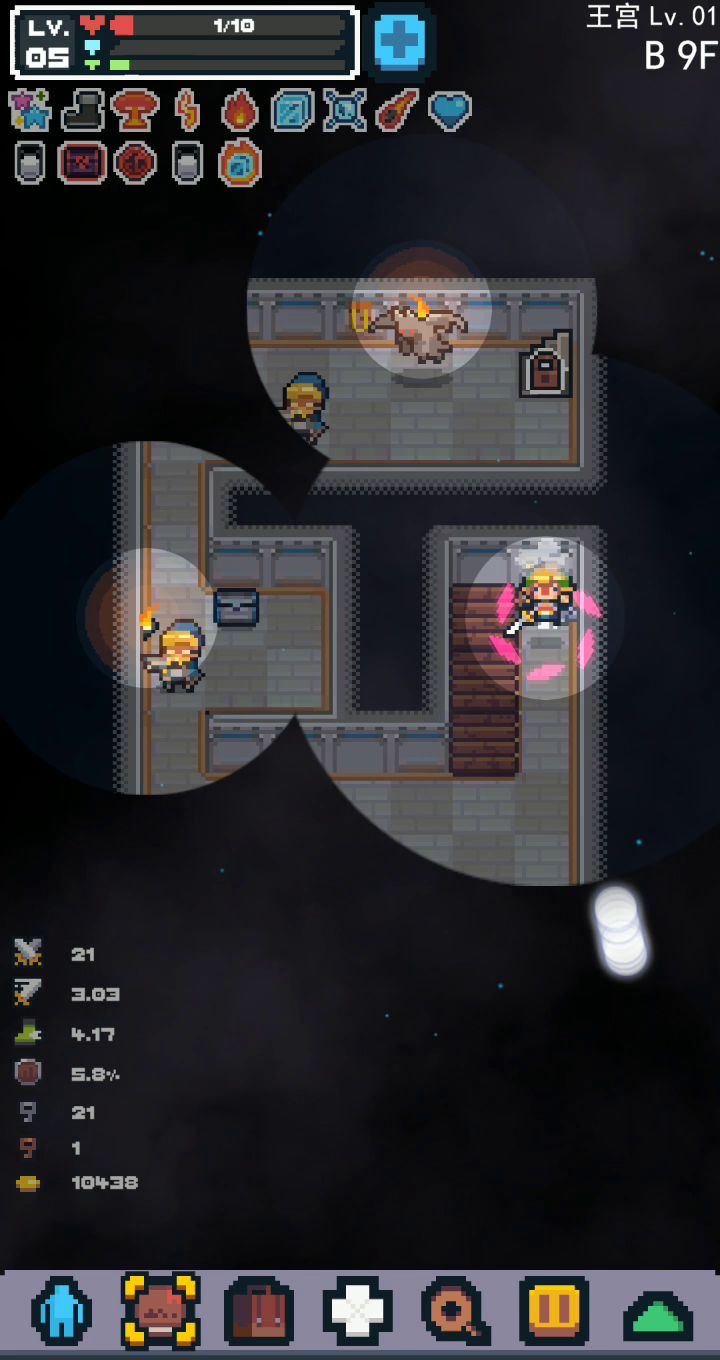This screenshot has height=1360, width=720.
Task: Open the backpack inventory
Action: pyautogui.click(x=258, y=1311)
